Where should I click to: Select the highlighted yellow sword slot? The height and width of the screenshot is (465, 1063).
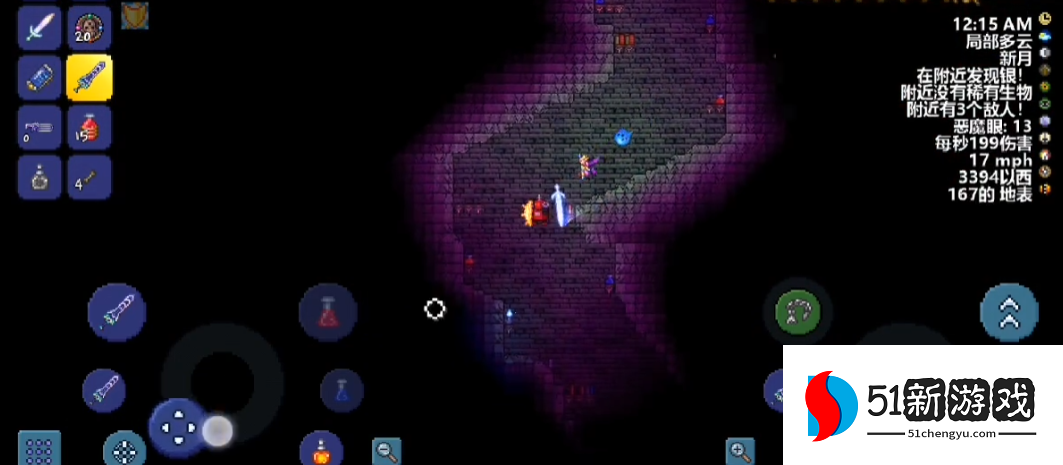[x=89, y=77]
